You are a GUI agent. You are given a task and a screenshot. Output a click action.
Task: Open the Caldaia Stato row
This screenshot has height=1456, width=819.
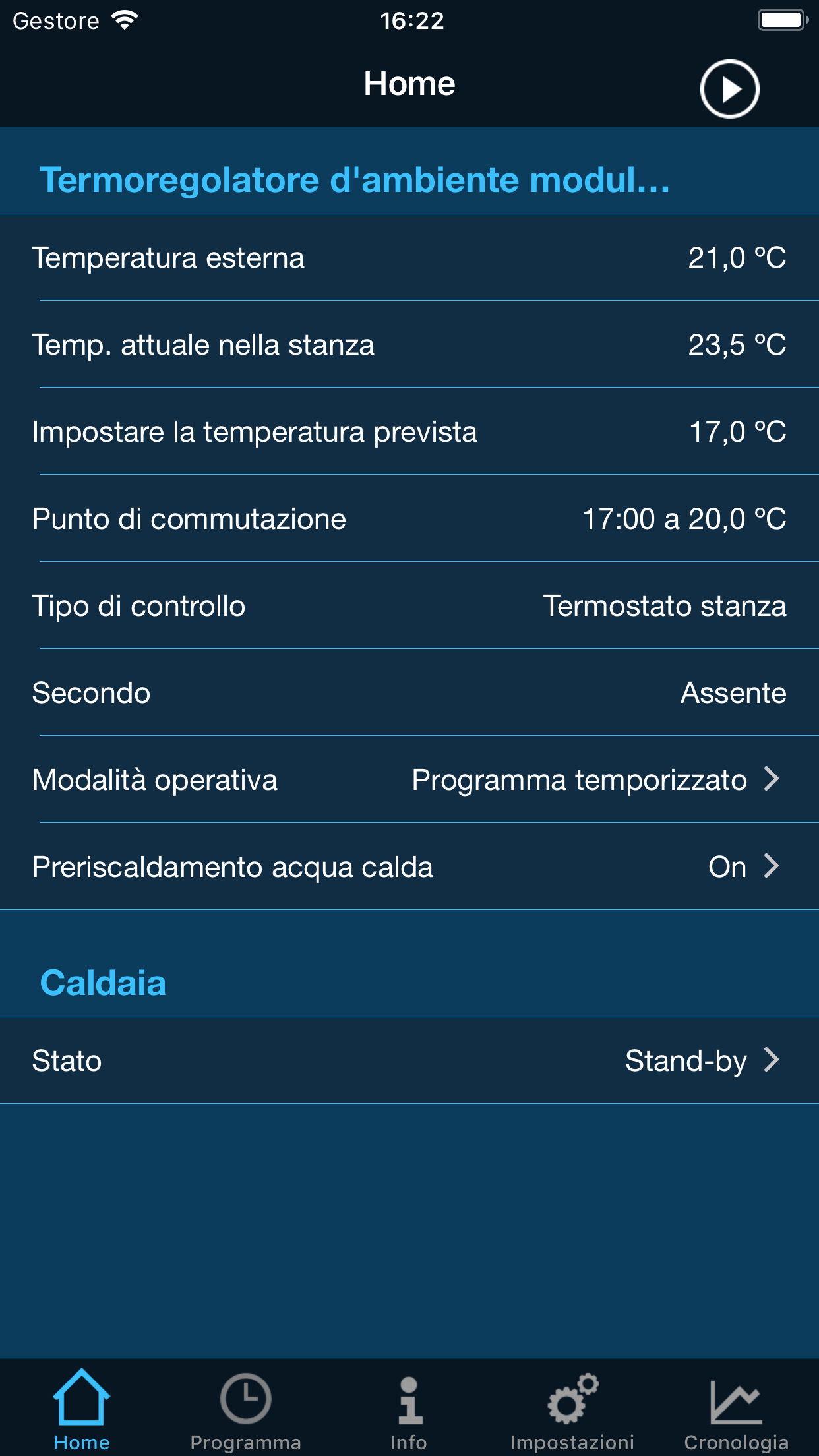(x=409, y=1060)
